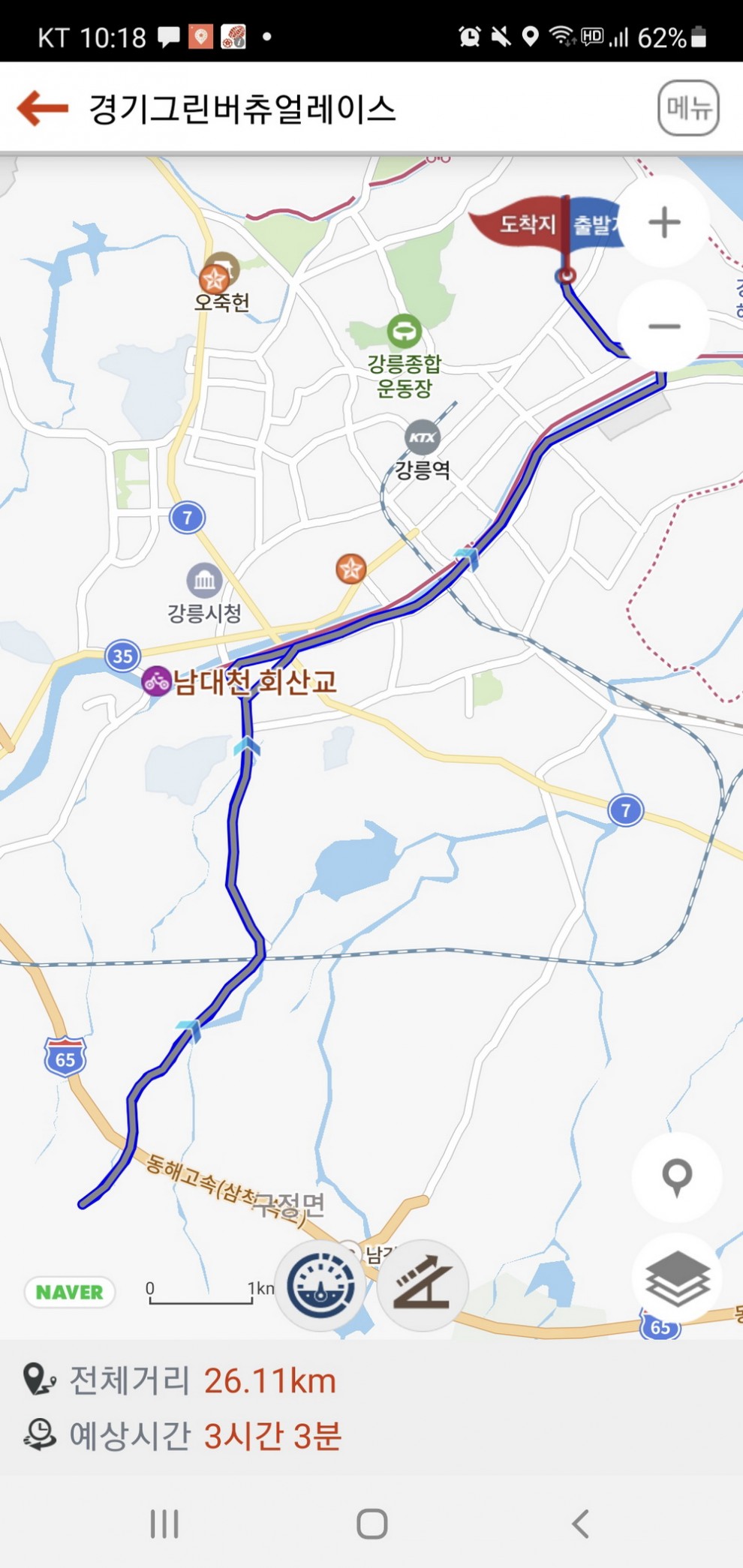The width and height of the screenshot is (743, 1568).
Task: Show the elevation slope profile
Action: click(423, 1286)
